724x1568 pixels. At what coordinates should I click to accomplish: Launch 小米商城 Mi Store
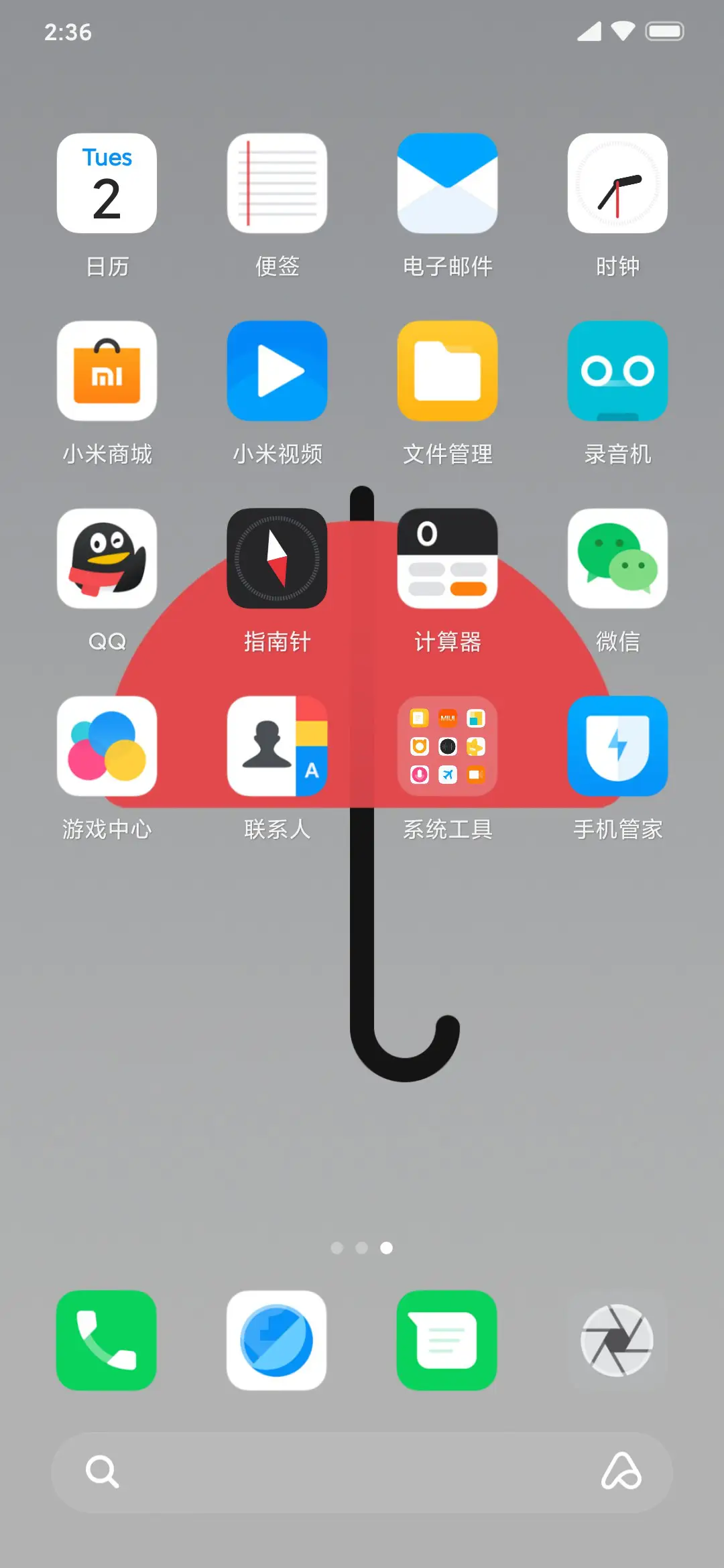point(107,371)
